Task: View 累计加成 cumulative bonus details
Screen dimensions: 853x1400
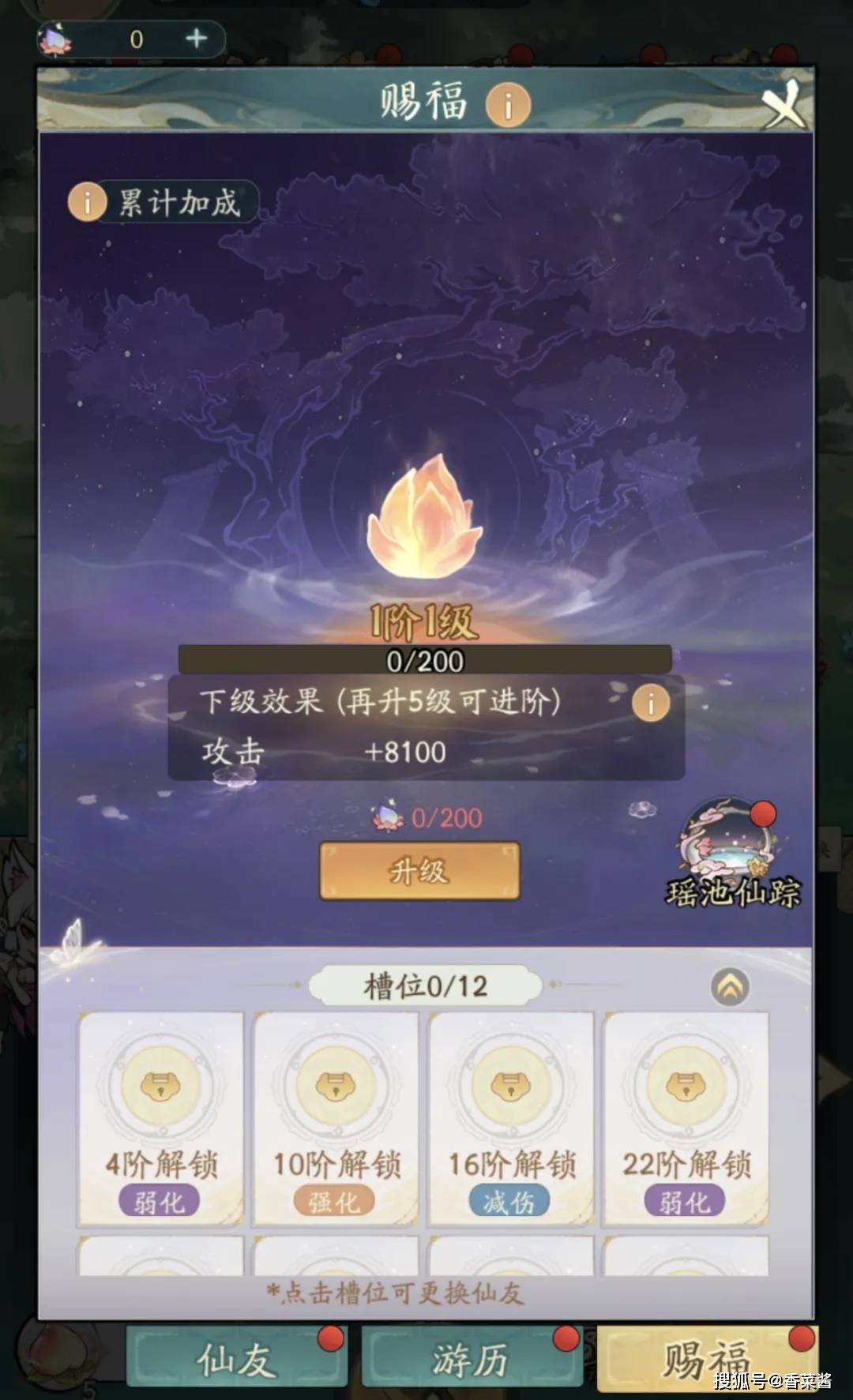Action: point(163,202)
